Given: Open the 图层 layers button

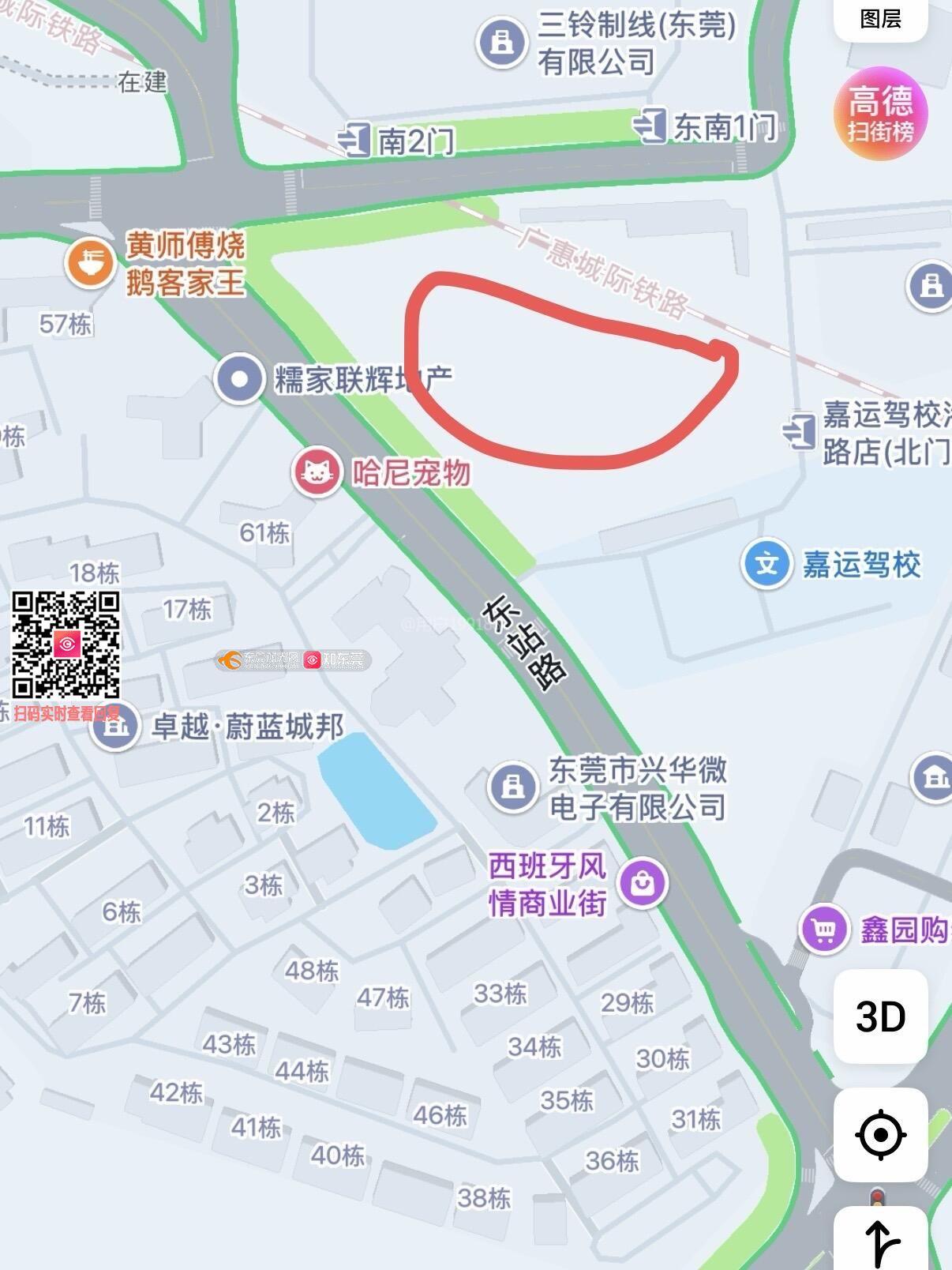Looking at the screenshot, I should click(x=880, y=19).
